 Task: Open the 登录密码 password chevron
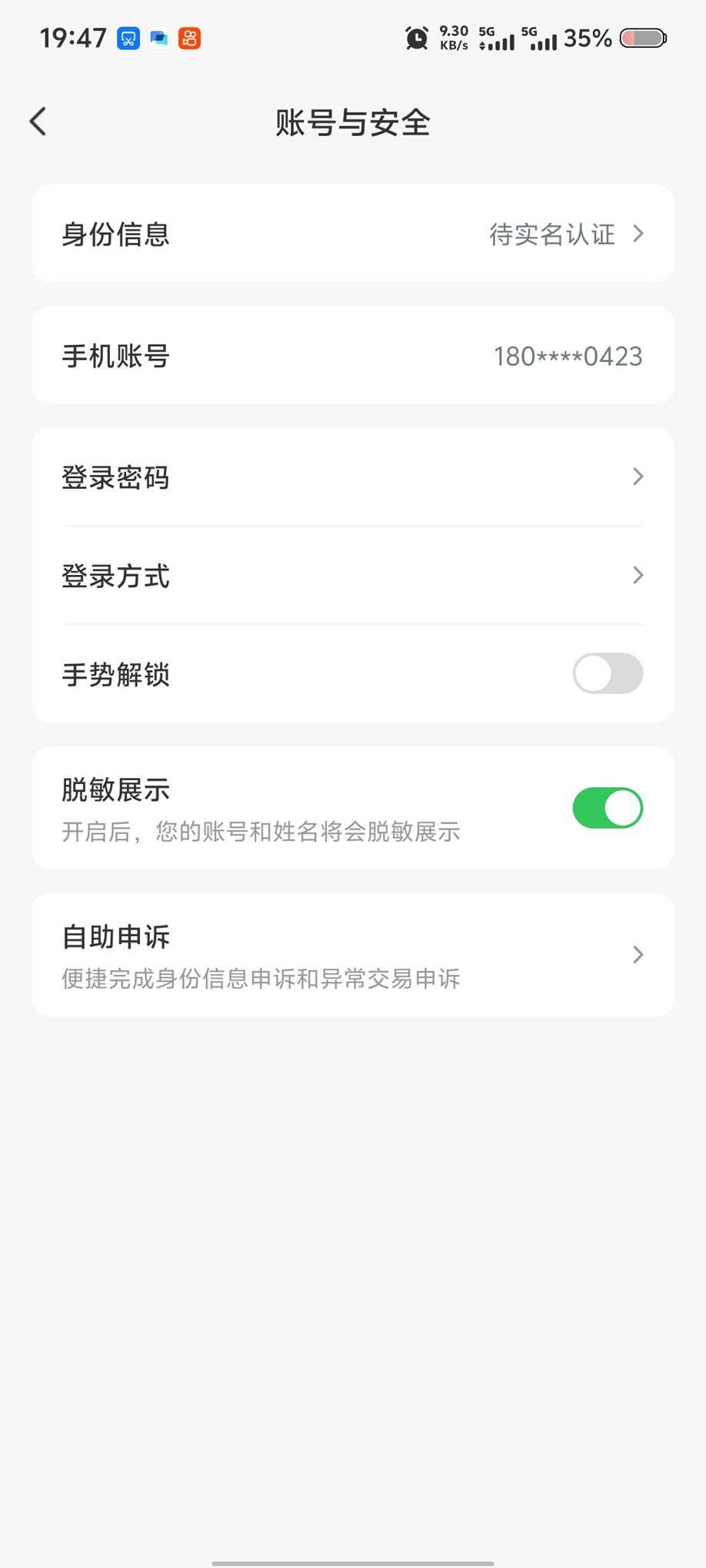[638, 477]
